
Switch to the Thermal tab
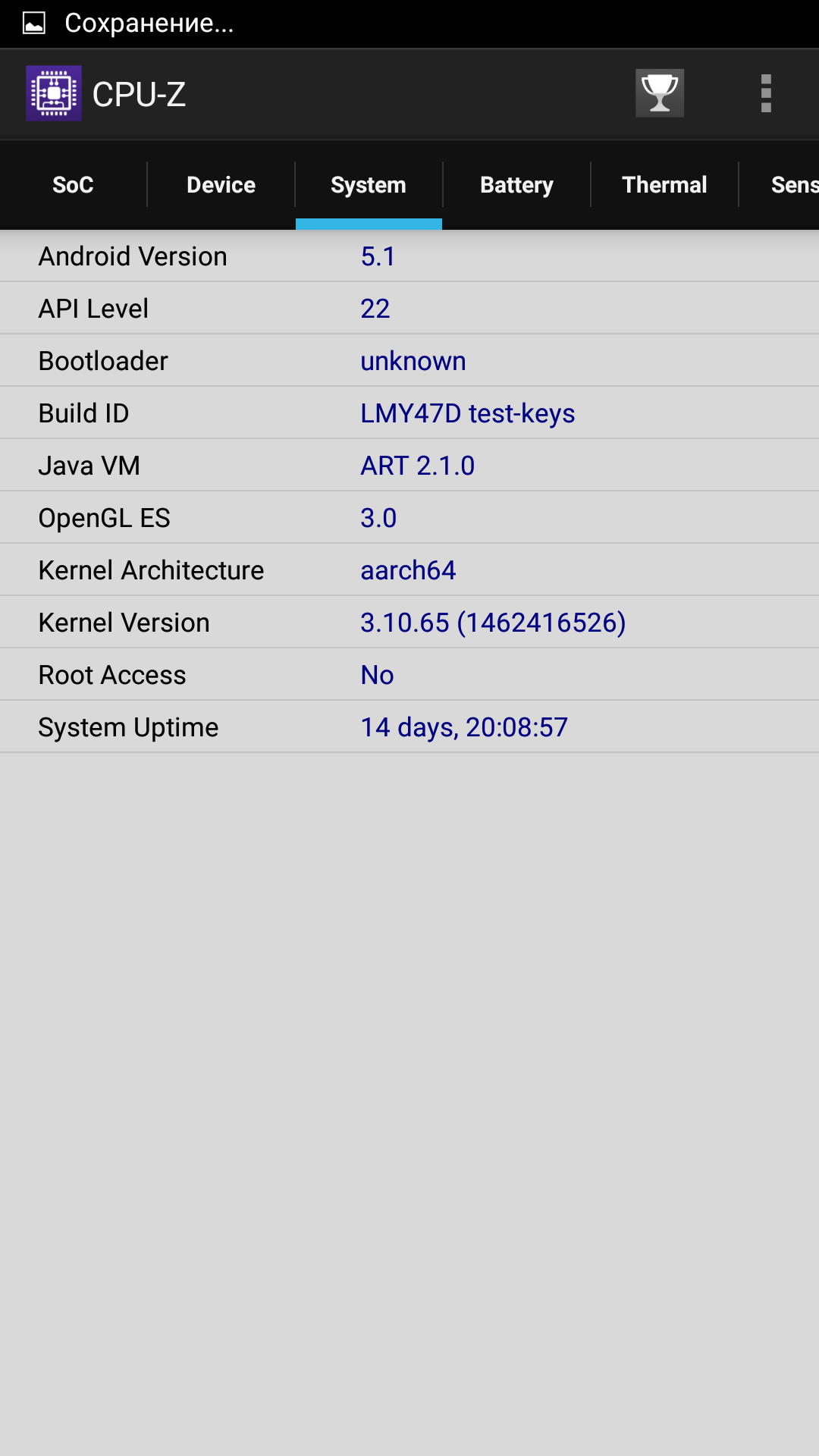(x=664, y=184)
